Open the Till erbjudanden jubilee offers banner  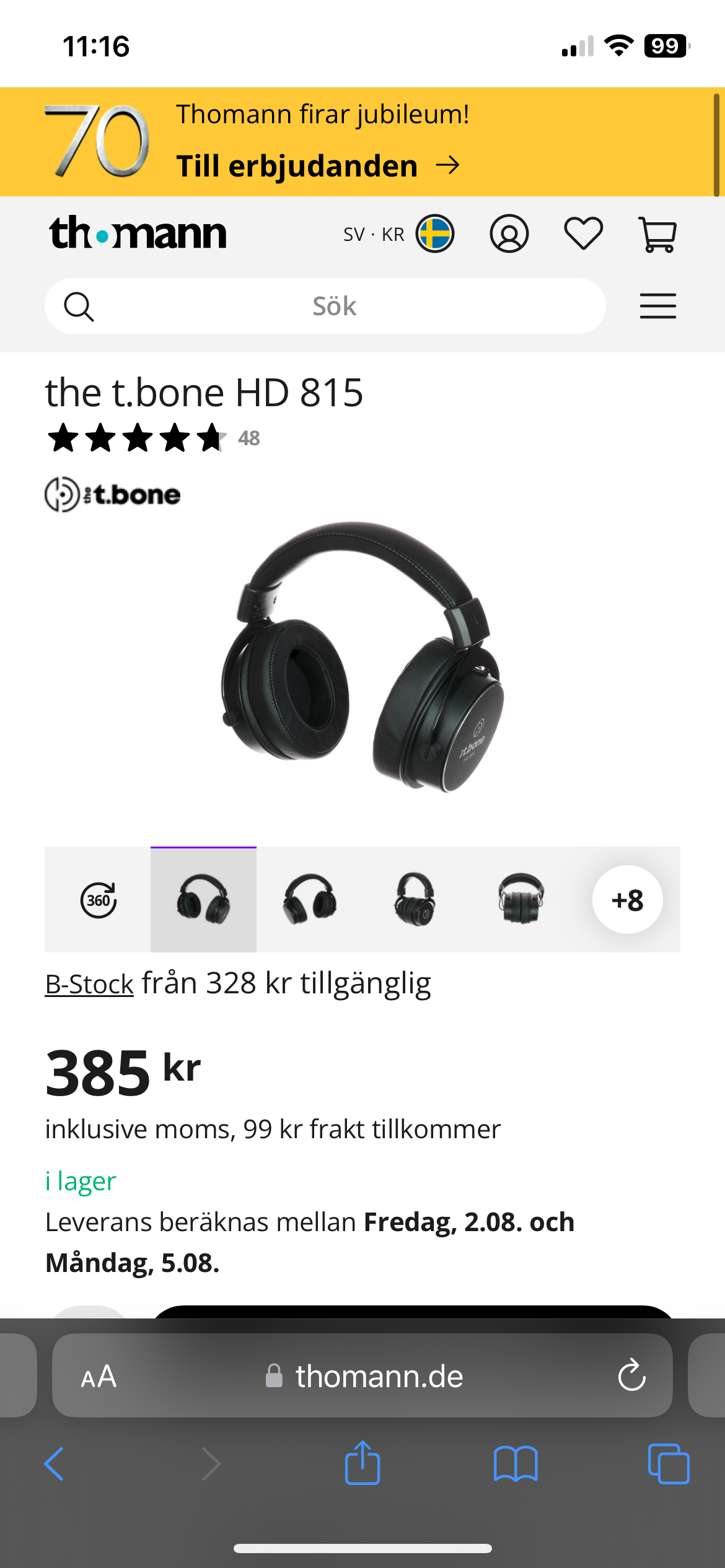tap(317, 165)
